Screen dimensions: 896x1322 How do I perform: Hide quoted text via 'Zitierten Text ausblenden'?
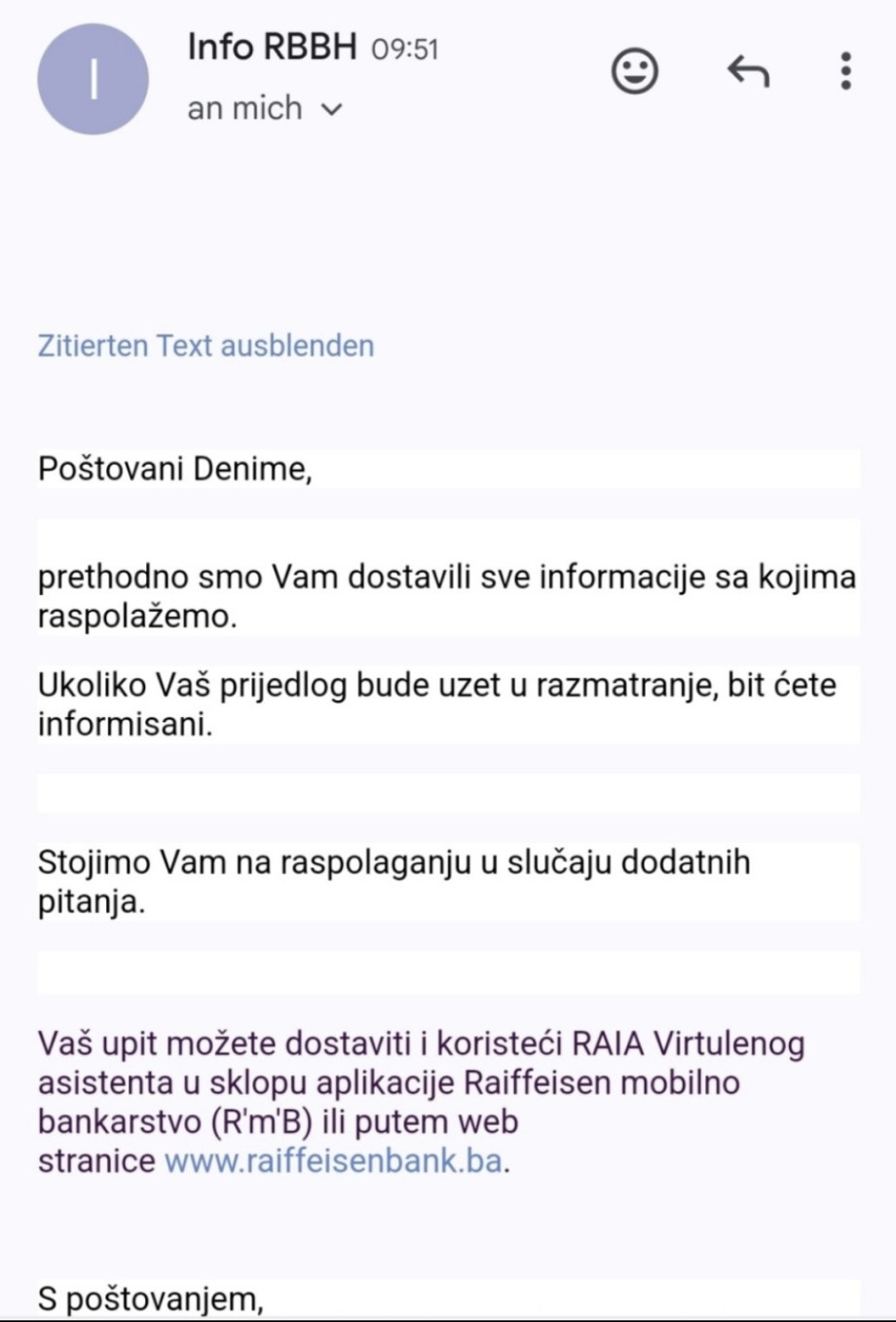[205, 345]
